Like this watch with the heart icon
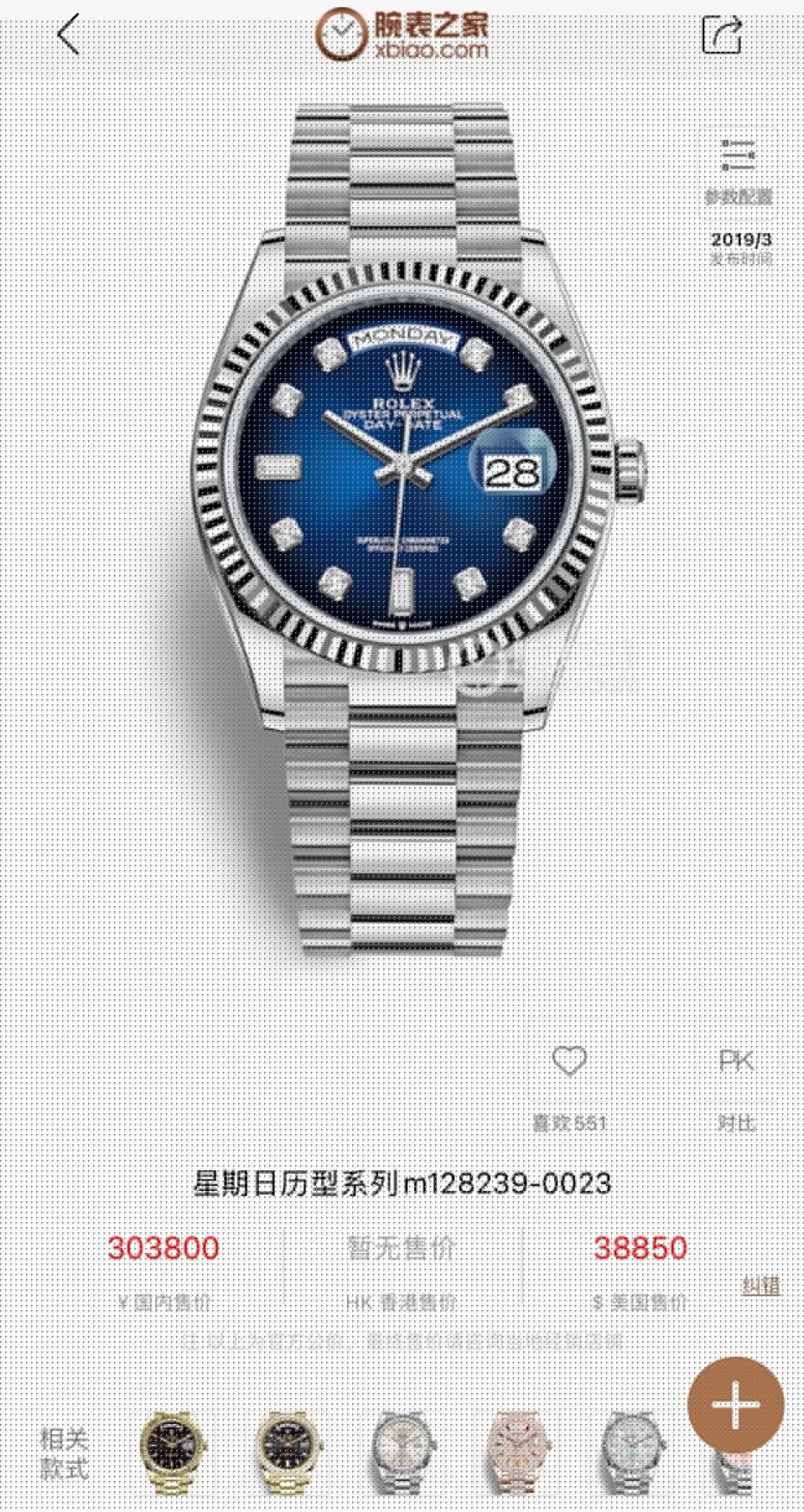 coord(570,1063)
